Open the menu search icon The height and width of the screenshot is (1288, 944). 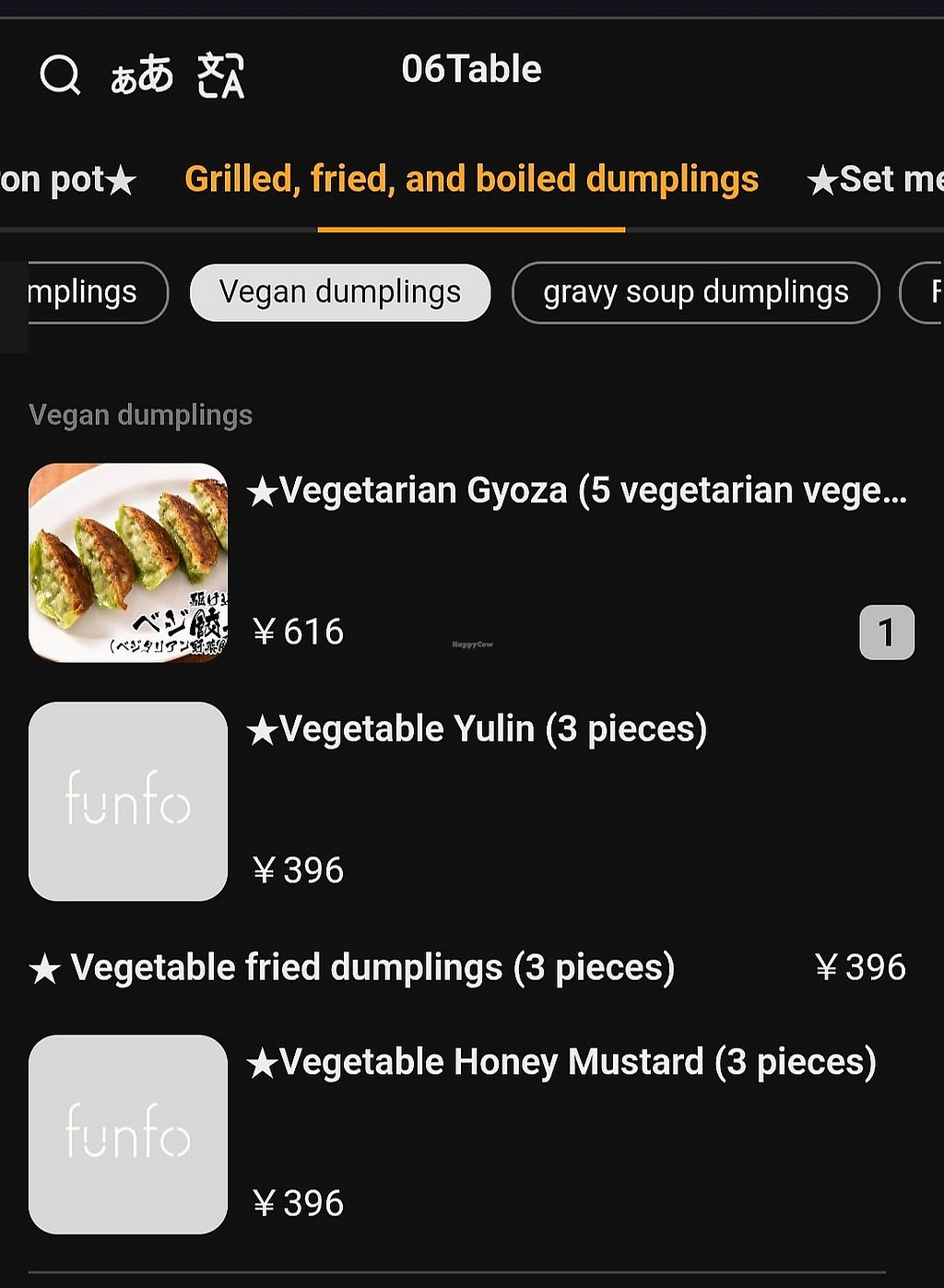coord(61,75)
